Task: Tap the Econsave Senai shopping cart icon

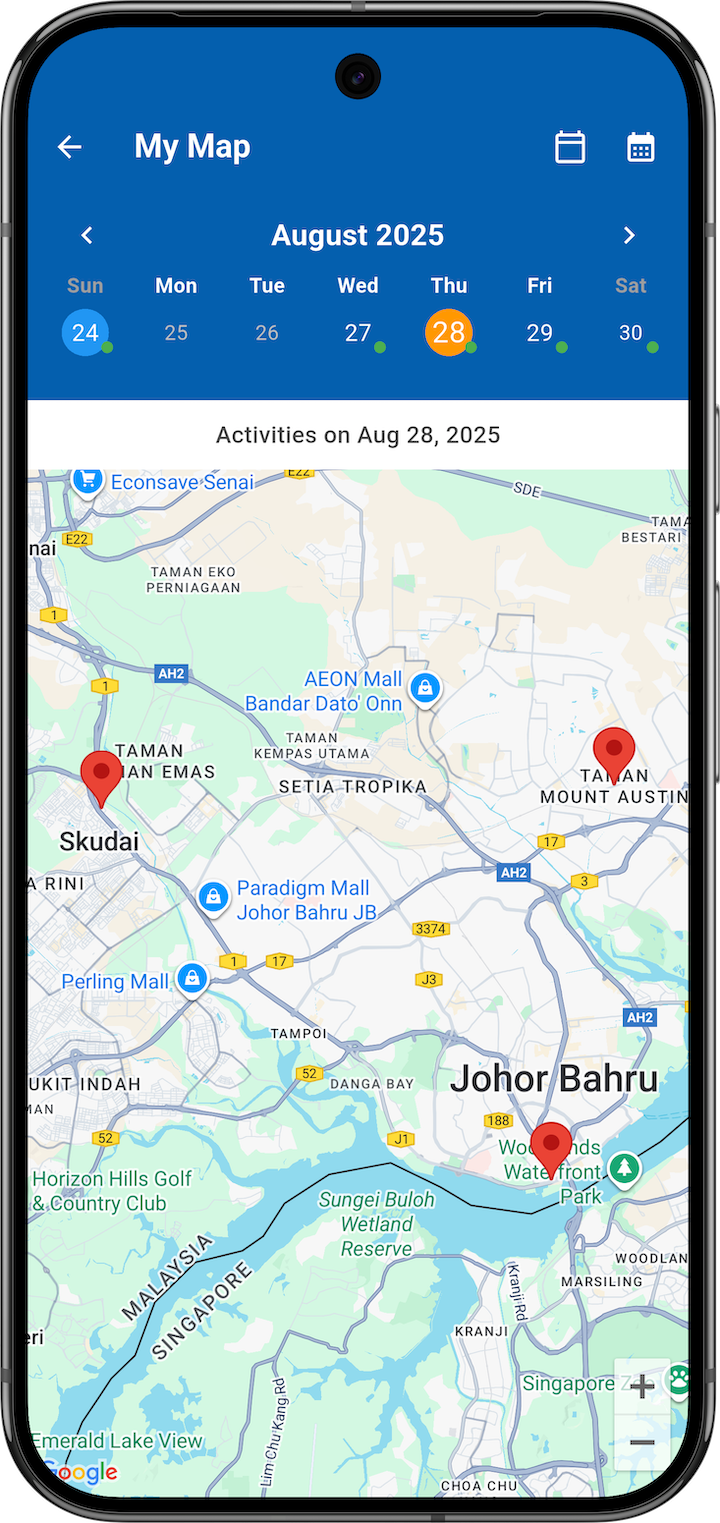Action: 87,477
